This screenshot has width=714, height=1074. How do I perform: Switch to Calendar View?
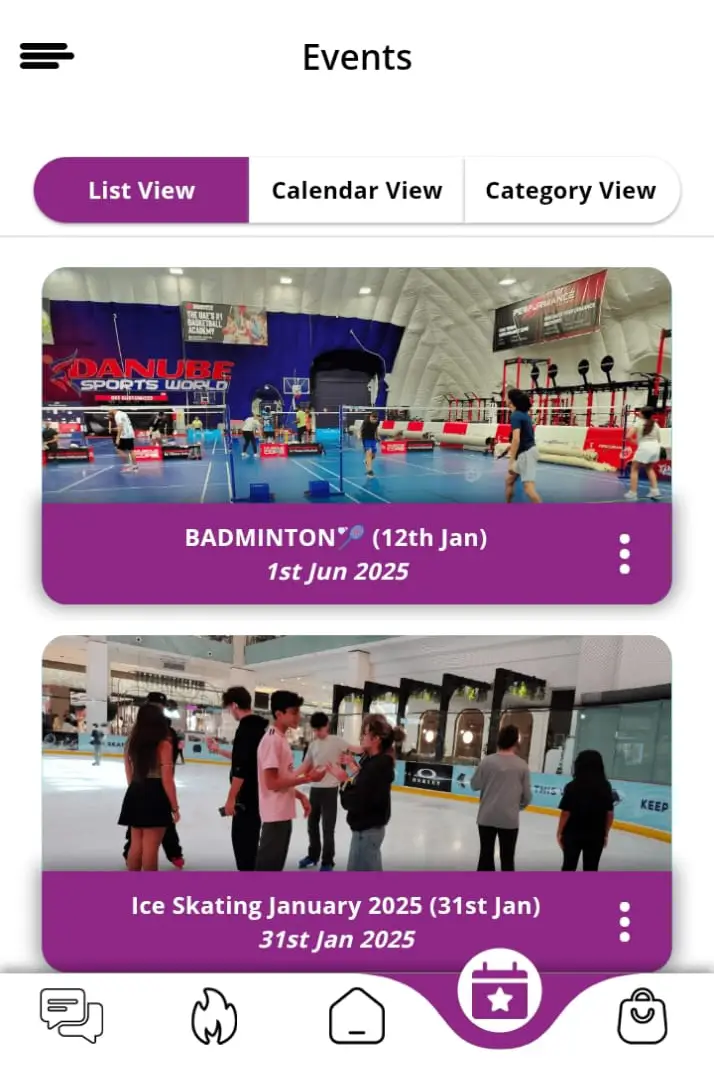(x=356, y=190)
